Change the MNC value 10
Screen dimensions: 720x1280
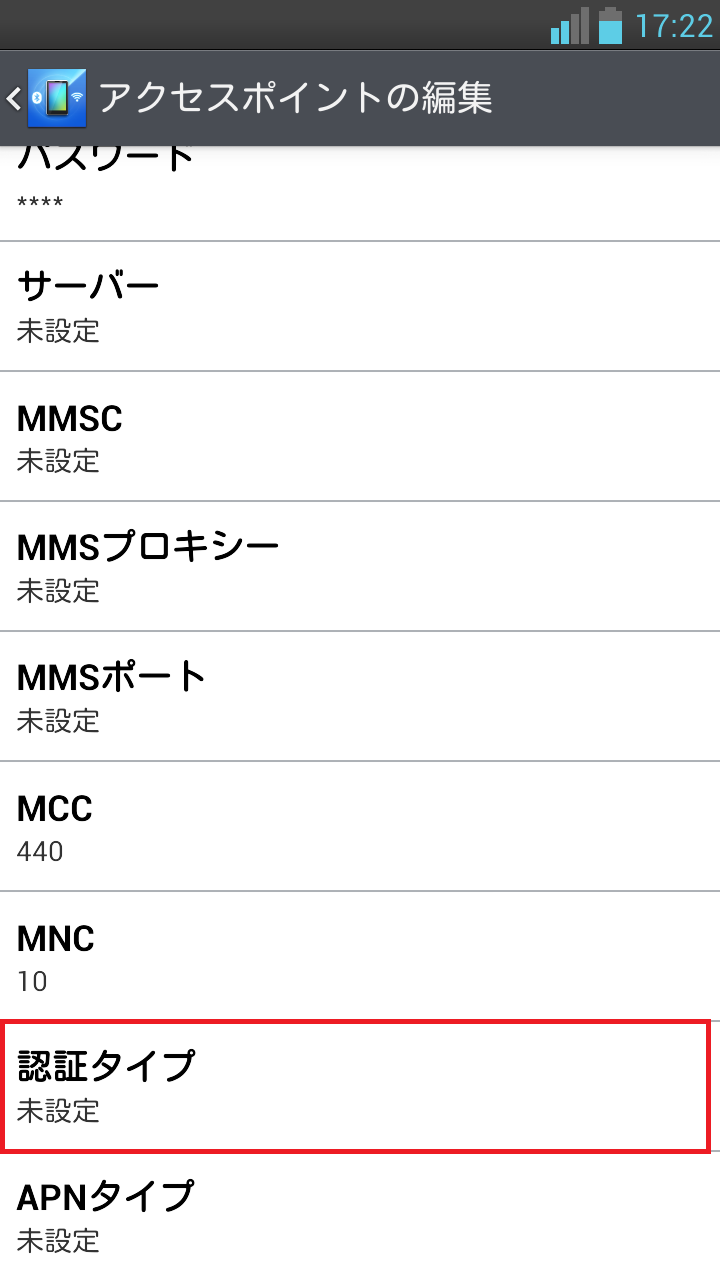coord(360,957)
